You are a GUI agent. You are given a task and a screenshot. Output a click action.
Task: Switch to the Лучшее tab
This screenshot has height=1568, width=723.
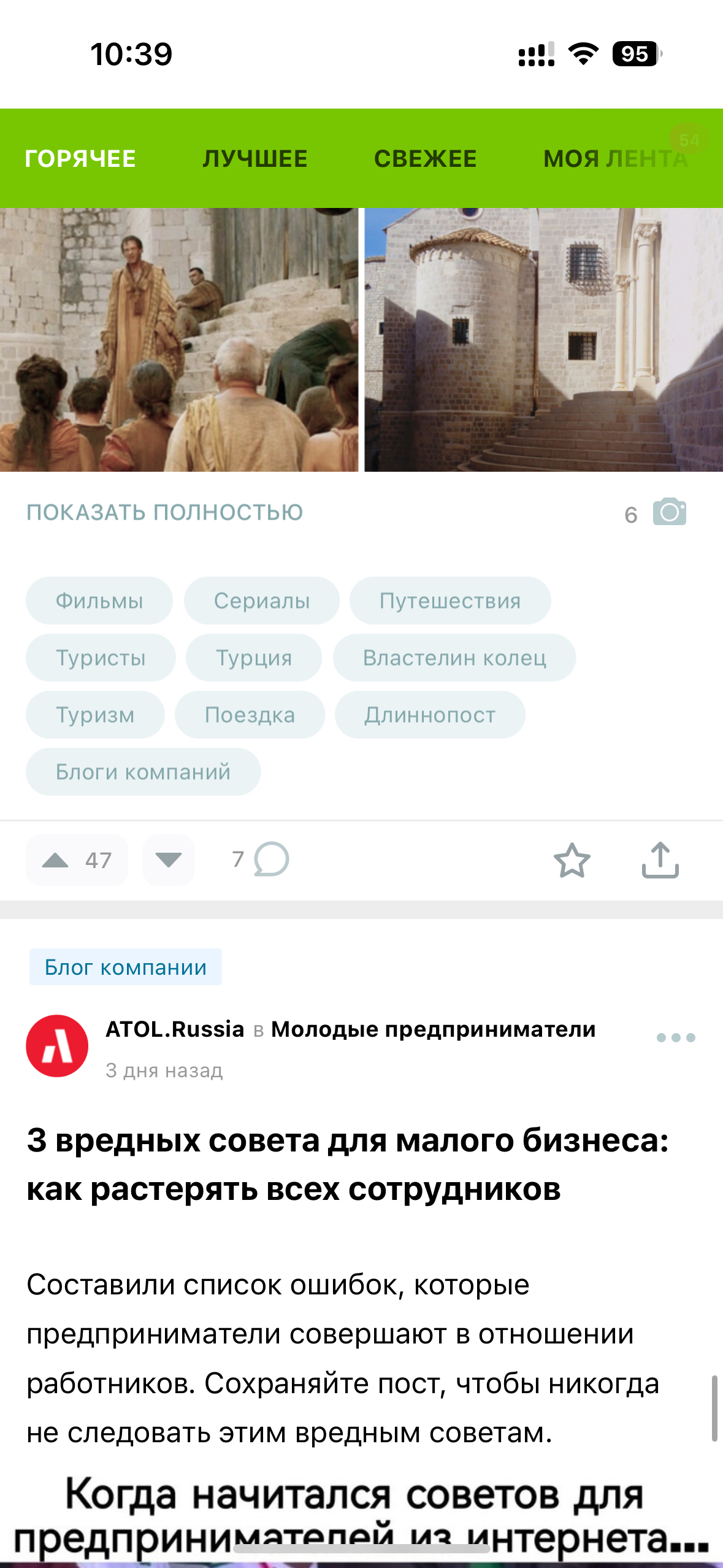tap(255, 159)
